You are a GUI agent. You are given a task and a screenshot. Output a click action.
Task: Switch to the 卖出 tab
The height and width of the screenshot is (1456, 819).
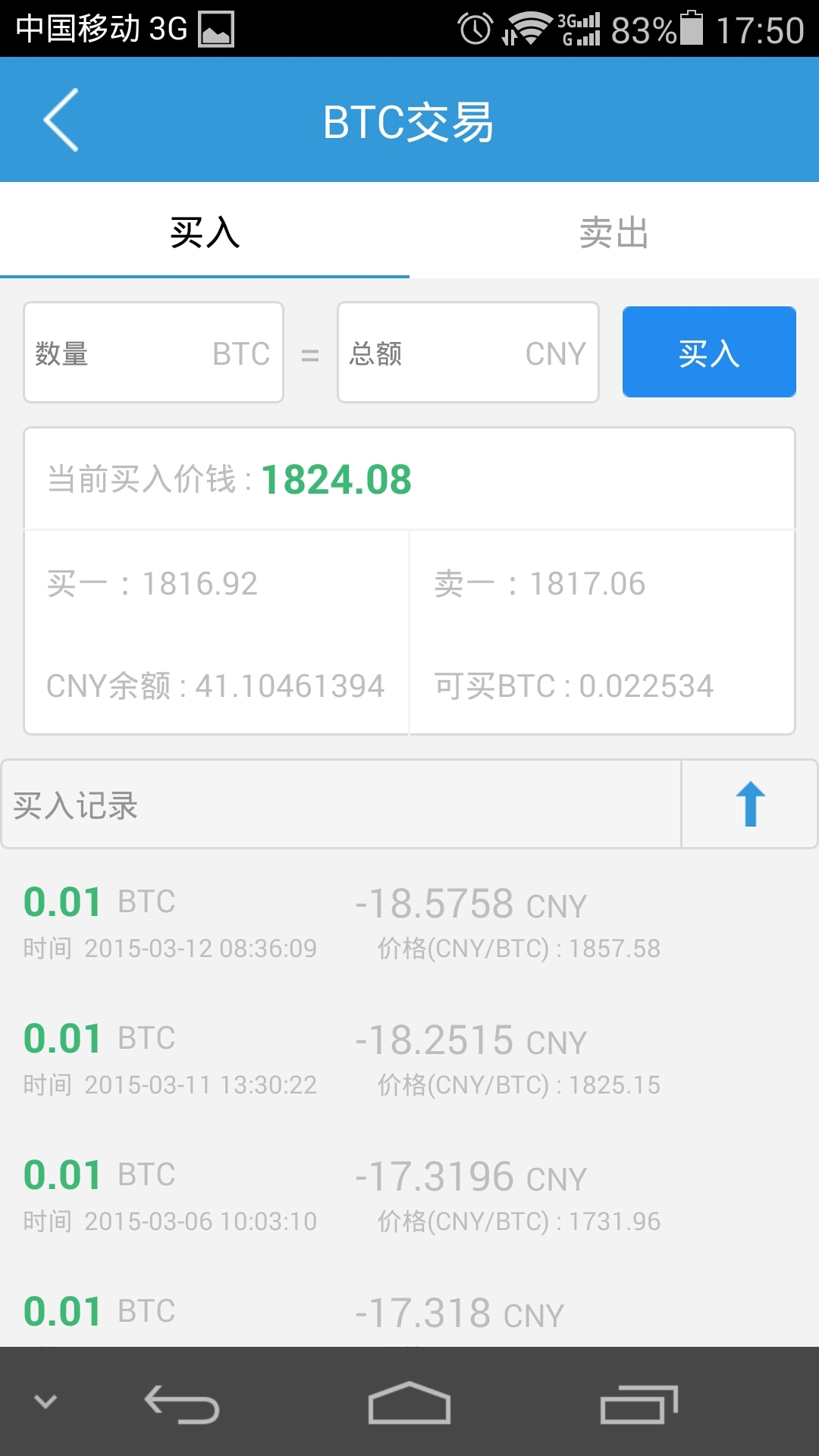pyautogui.click(x=613, y=231)
